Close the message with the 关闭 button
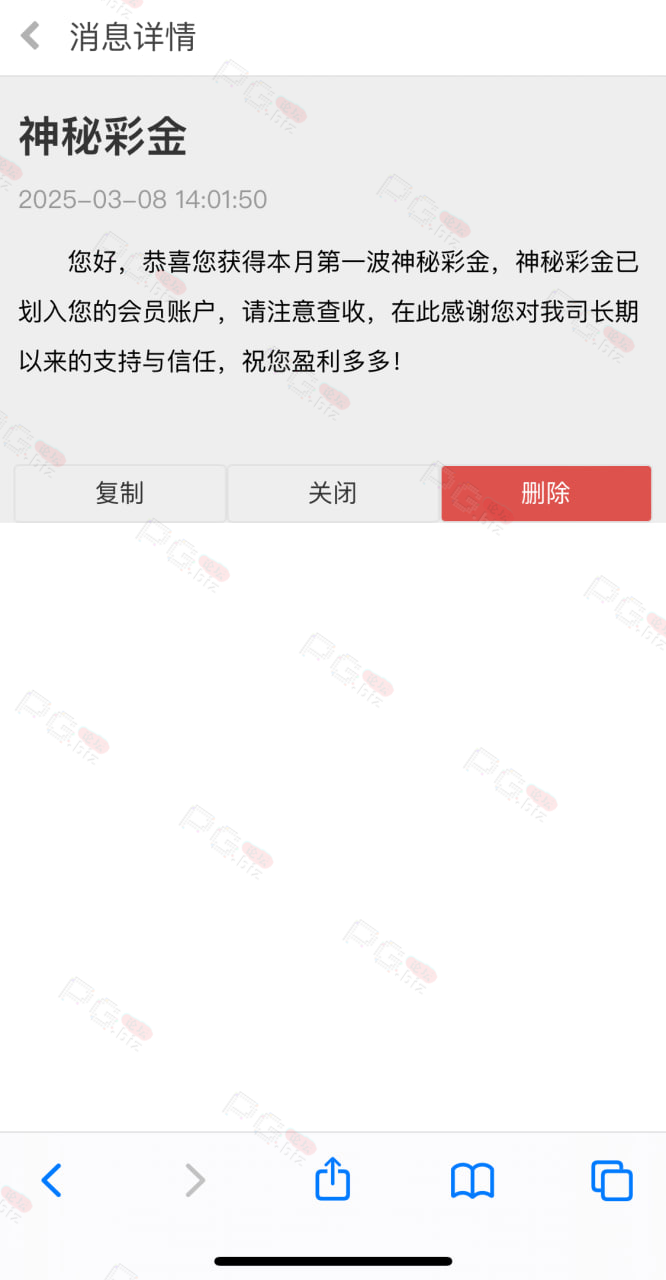 pyautogui.click(x=332, y=493)
